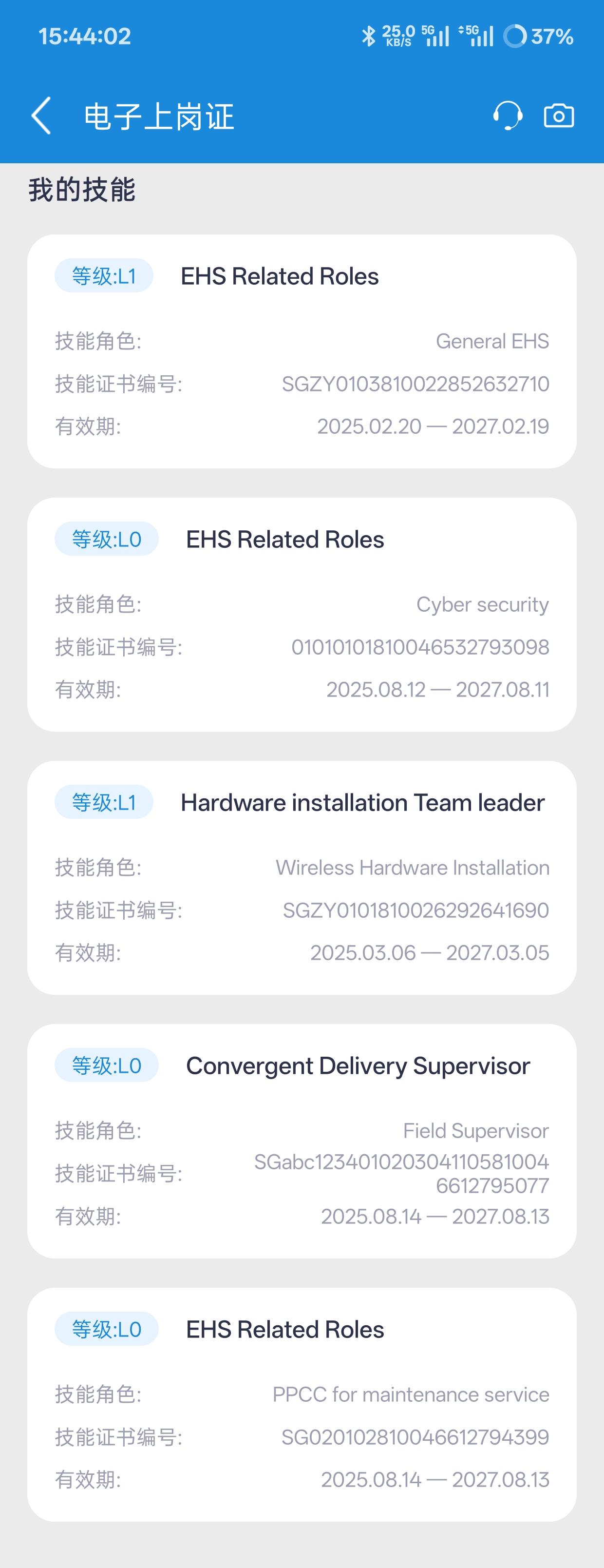This screenshot has width=604, height=1568.
Task: Open the Cyber security skill card
Action: click(x=302, y=614)
